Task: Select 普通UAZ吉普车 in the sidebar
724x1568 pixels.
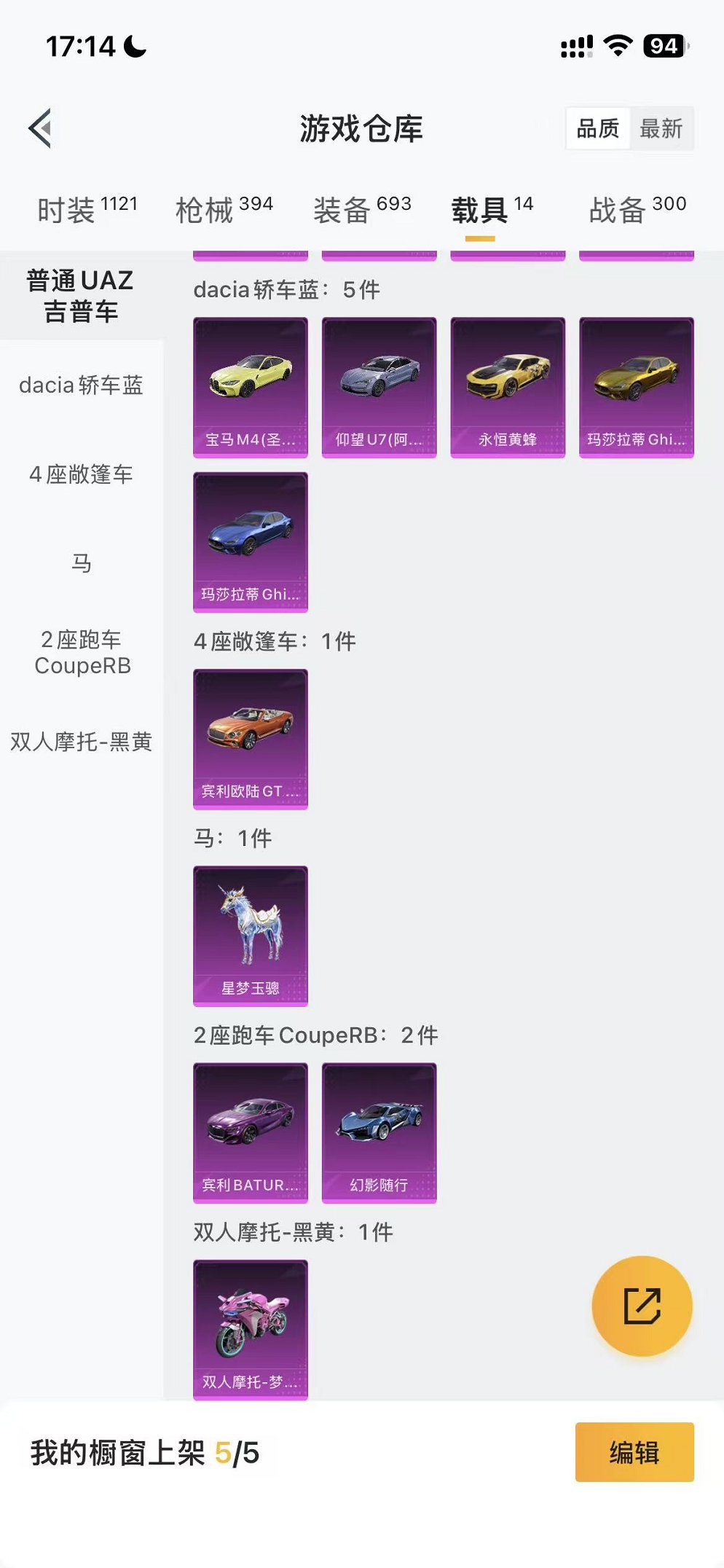Action: click(80, 295)
